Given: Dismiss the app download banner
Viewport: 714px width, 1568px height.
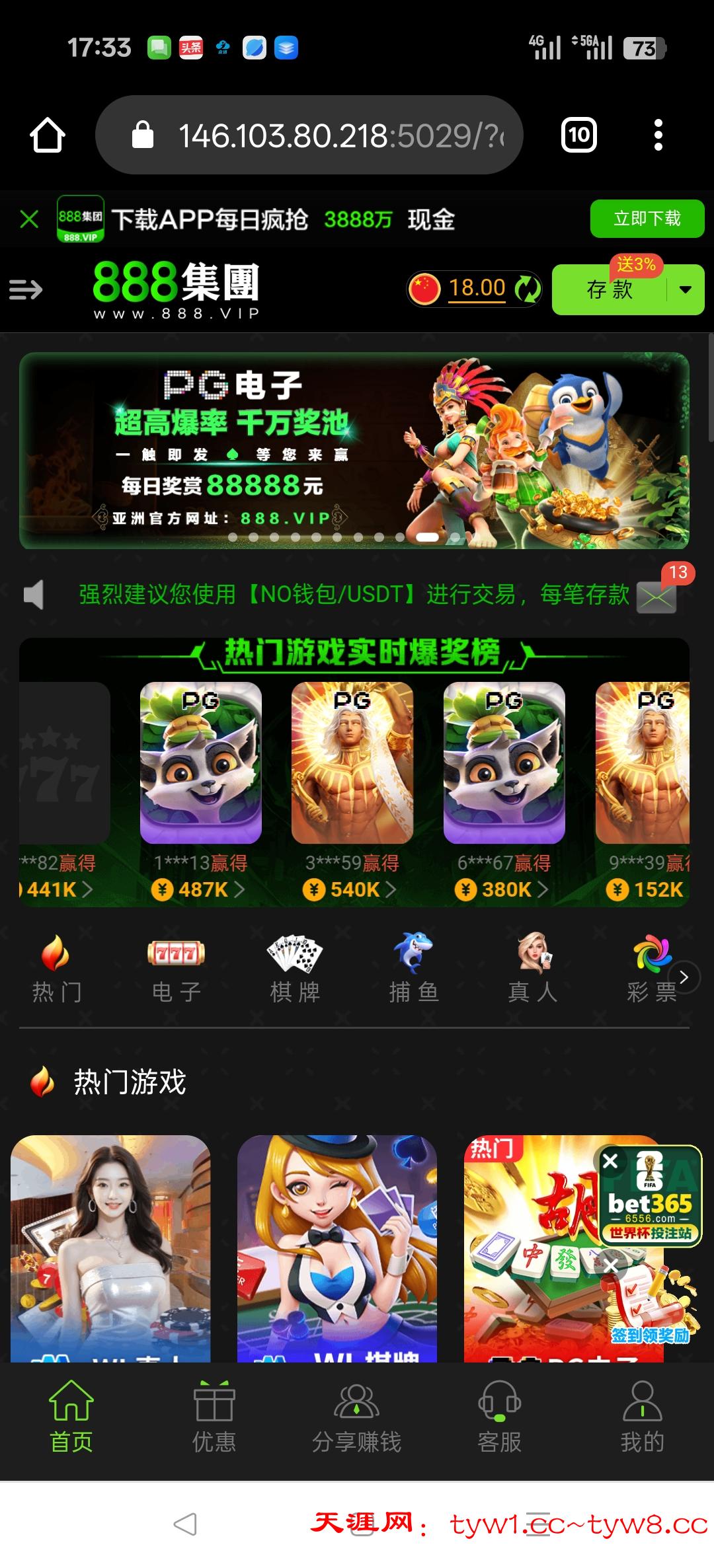Looking at the screenshot, I should 29,219.
